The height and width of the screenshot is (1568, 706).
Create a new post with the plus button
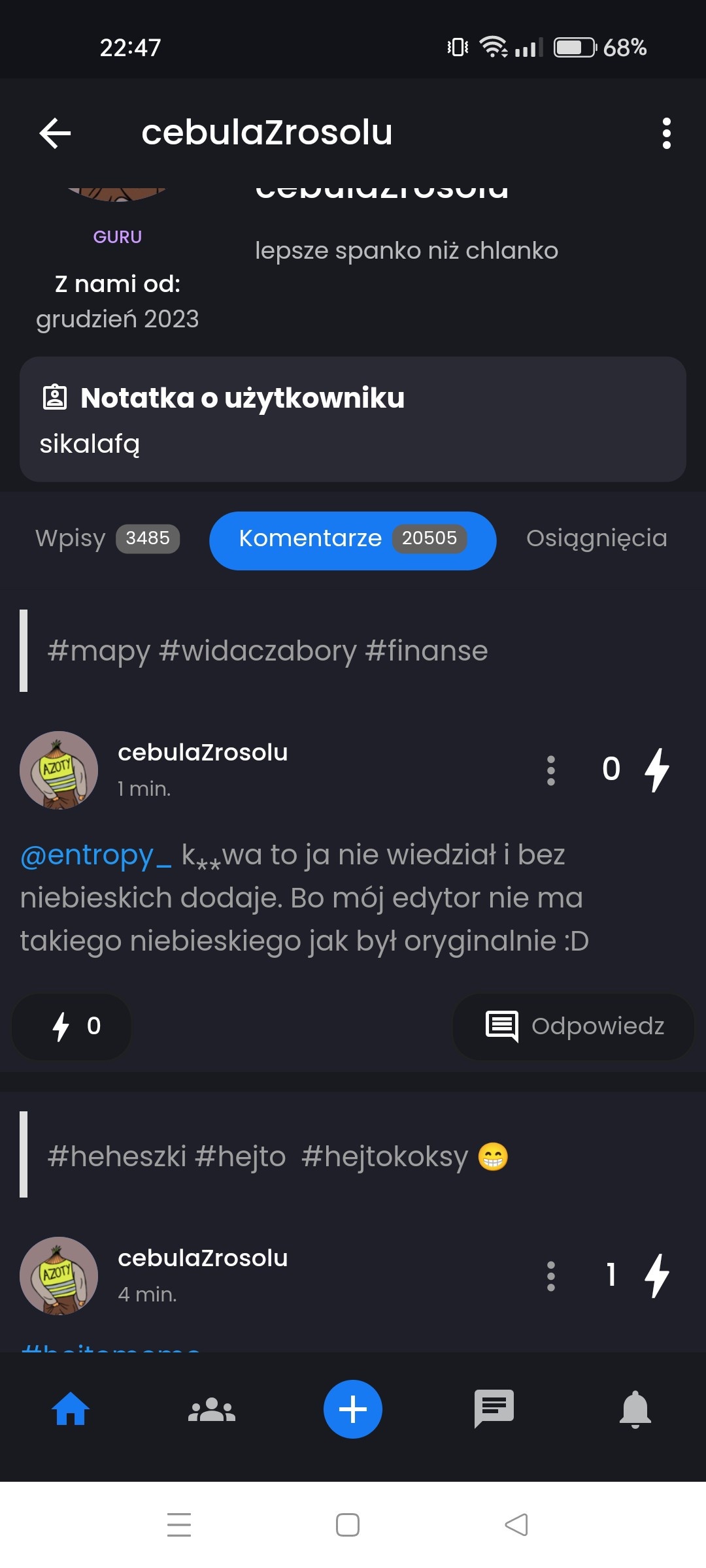tap(353, 1409)
